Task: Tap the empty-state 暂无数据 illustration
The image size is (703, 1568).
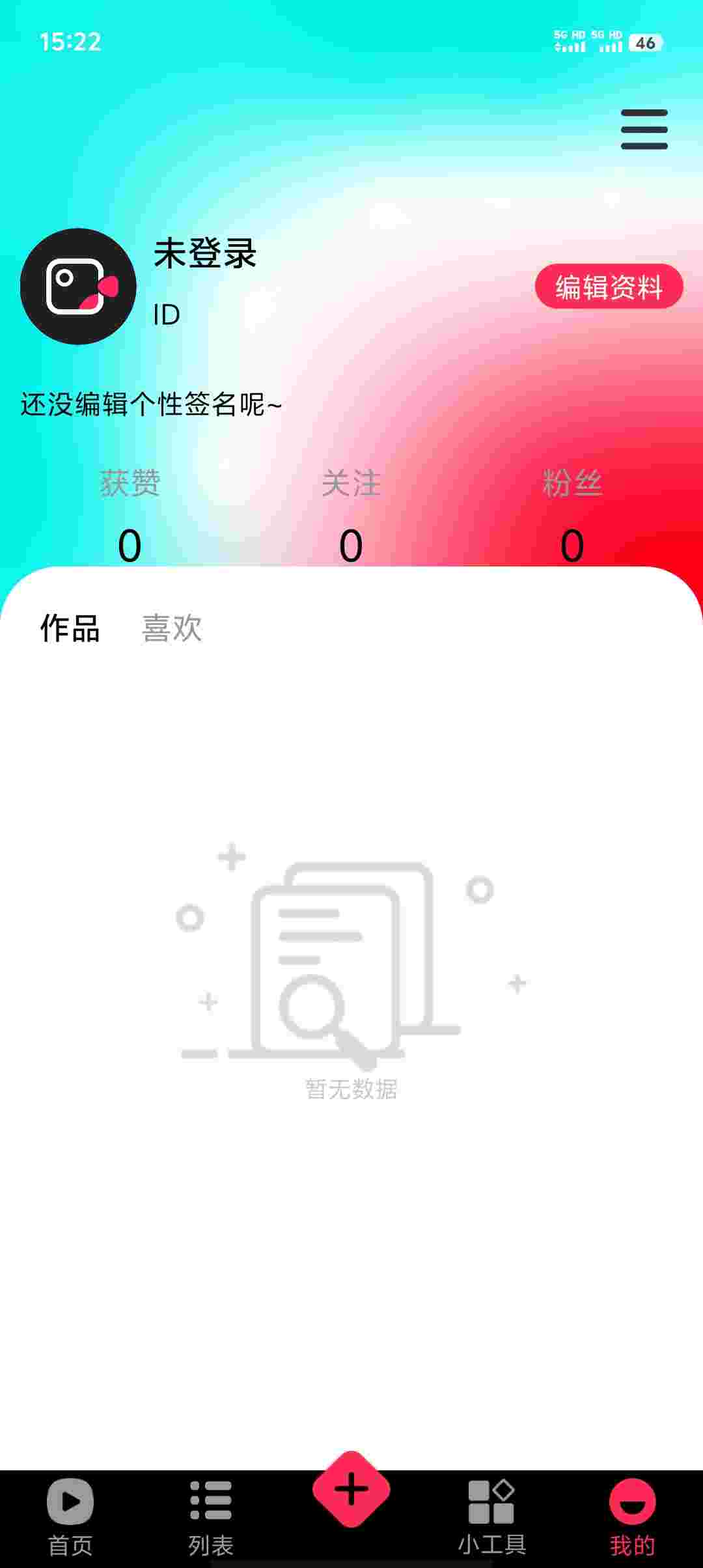Action: 351,970
